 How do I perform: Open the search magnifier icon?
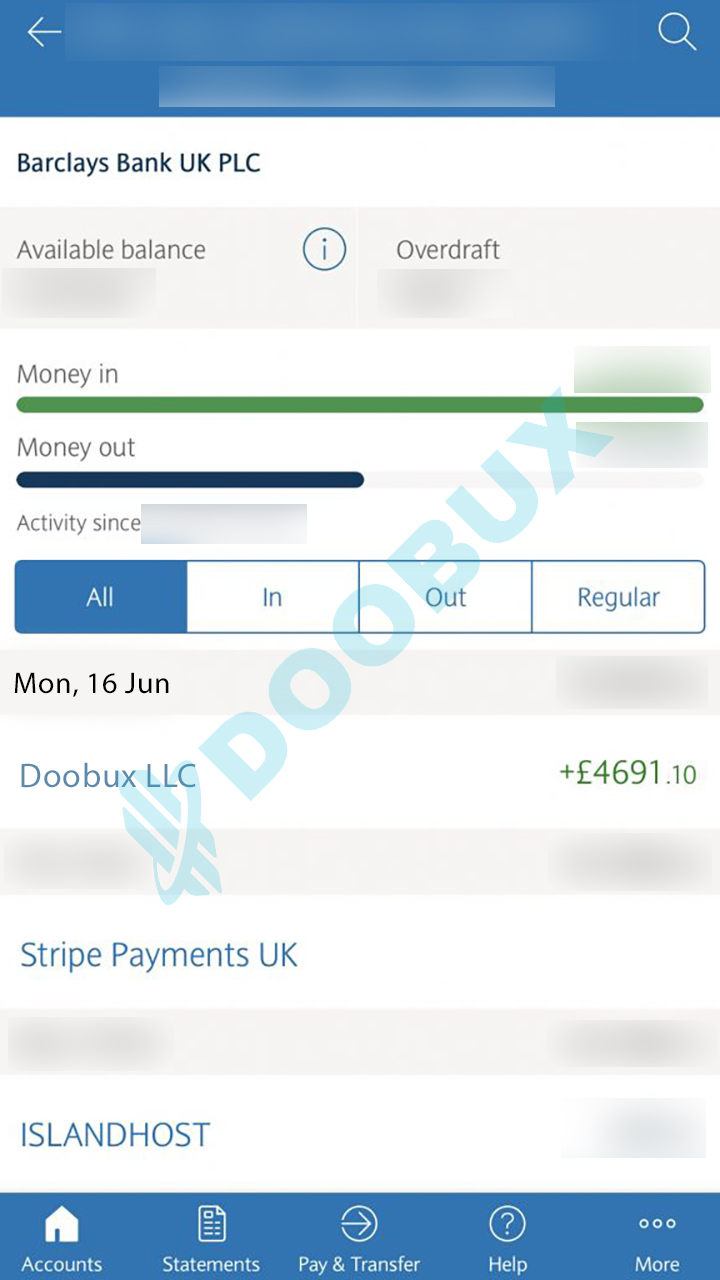(x=677, y=32)
